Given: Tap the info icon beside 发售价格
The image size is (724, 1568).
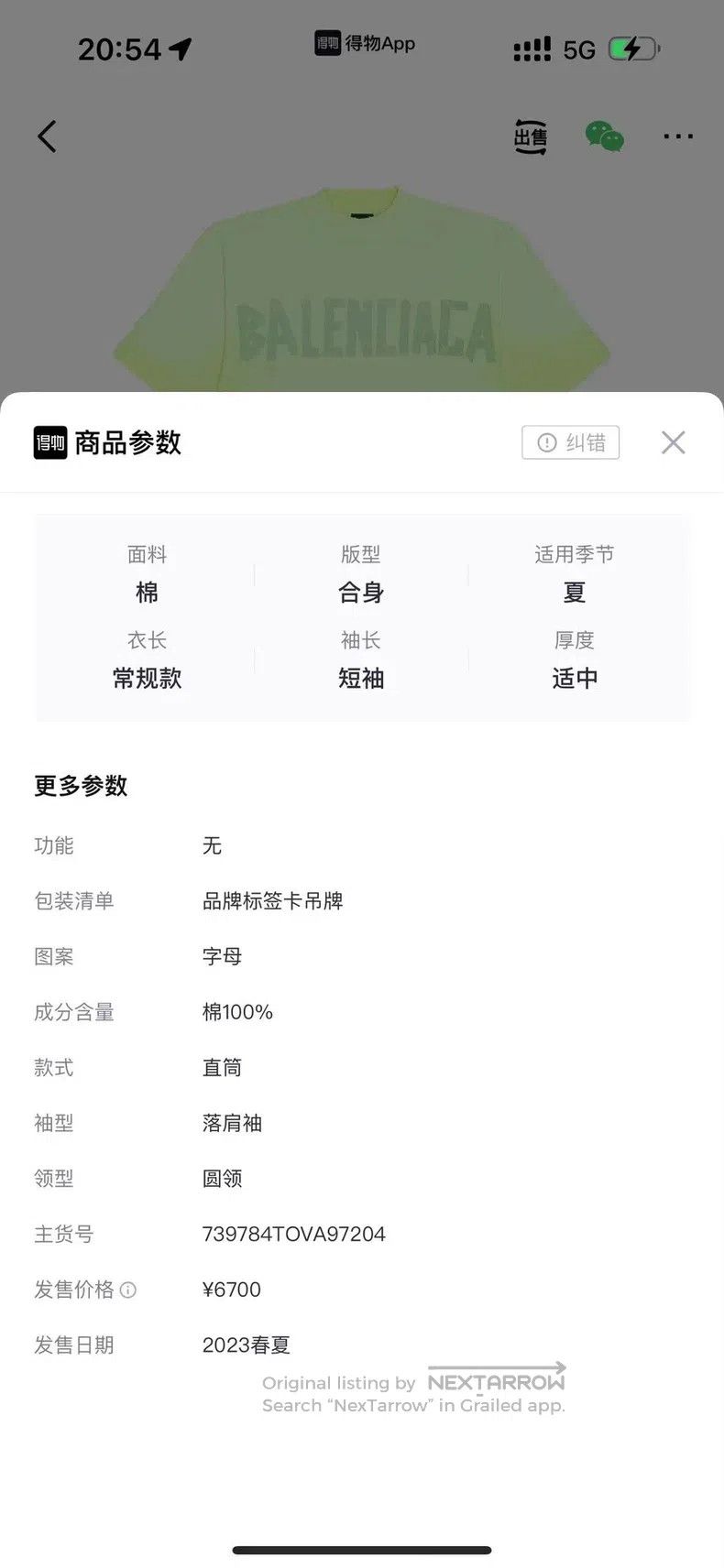Looking at the screenshot, I should tap(128, 1290).
